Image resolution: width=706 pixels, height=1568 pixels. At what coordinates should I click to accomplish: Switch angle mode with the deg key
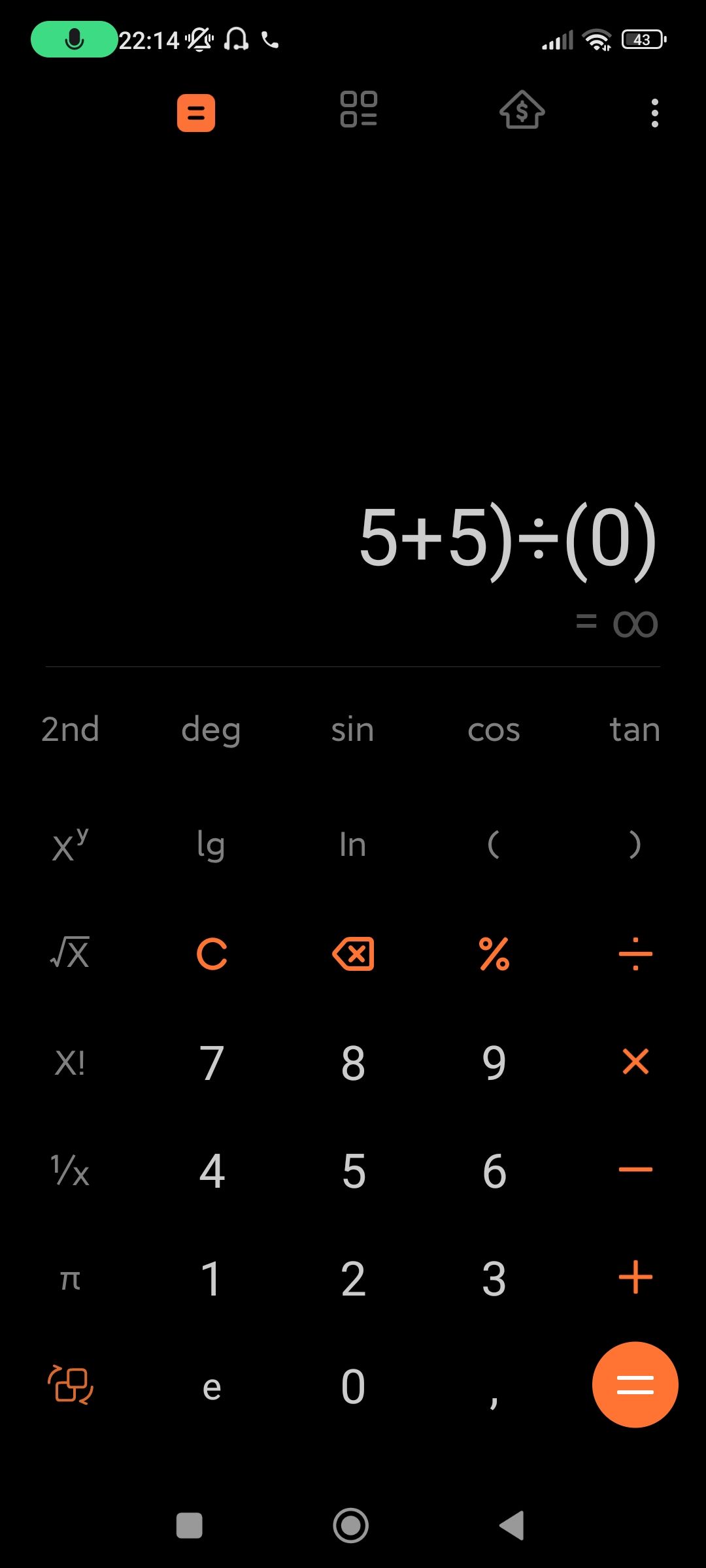coord(211,730)
